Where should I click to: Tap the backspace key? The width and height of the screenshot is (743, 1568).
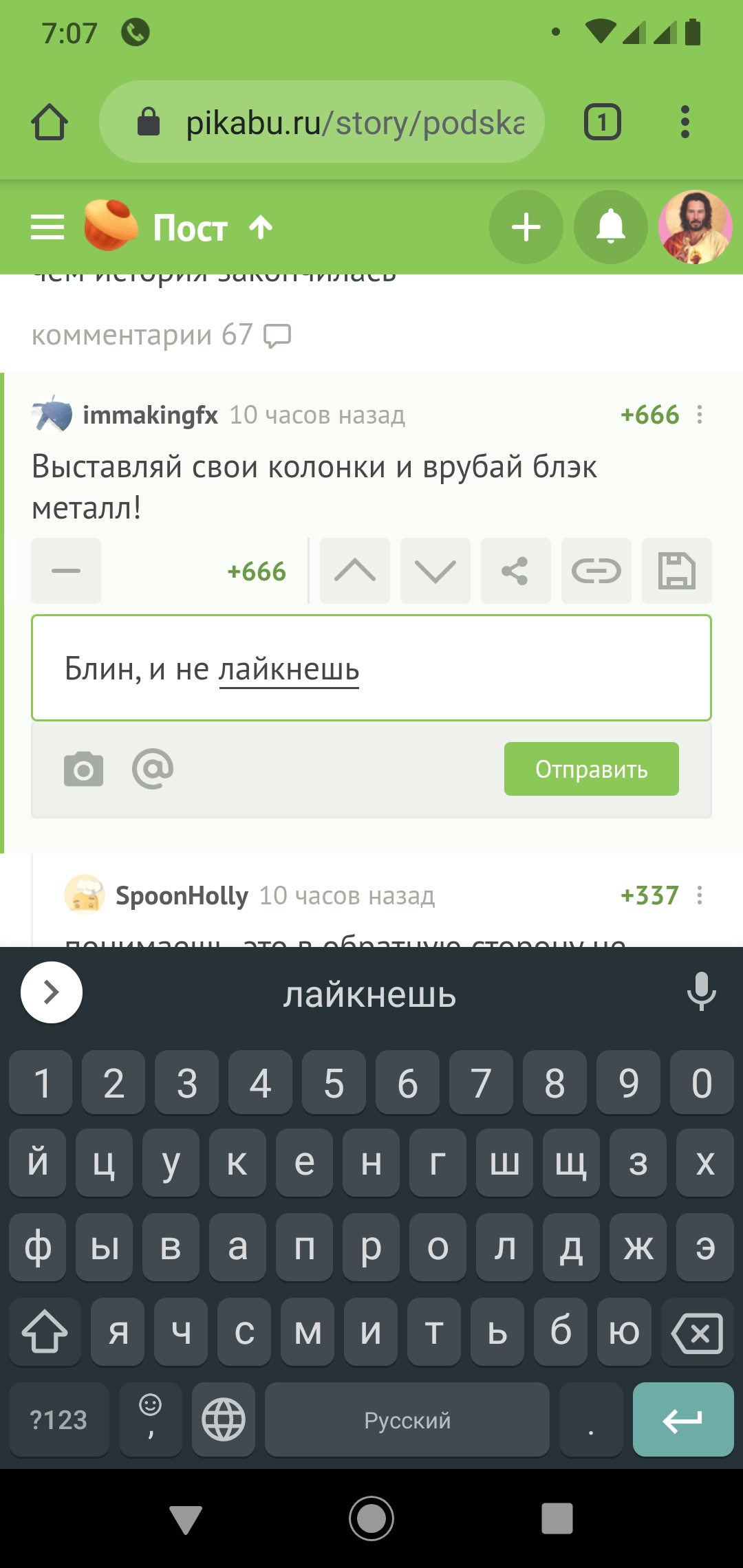(x=696, y=1333)
